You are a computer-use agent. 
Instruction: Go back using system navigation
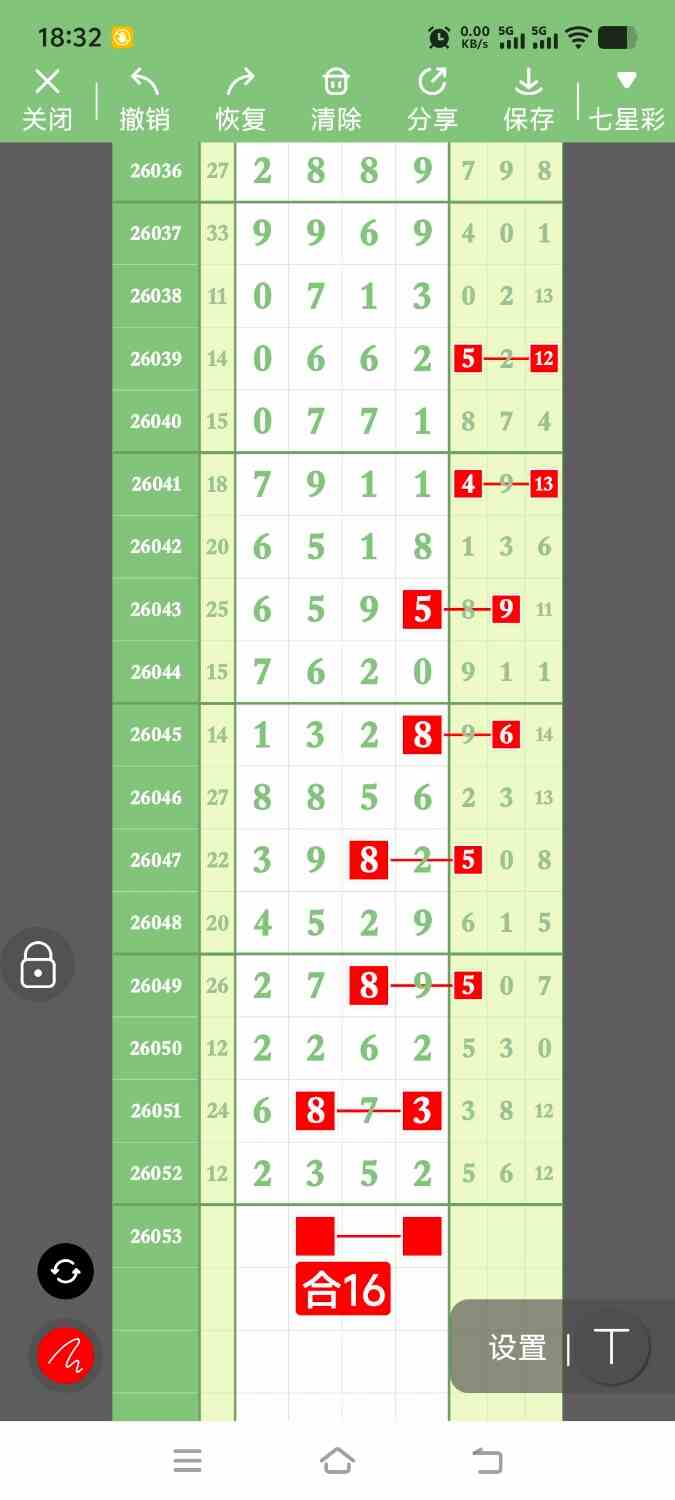[x=487, y=1461]
